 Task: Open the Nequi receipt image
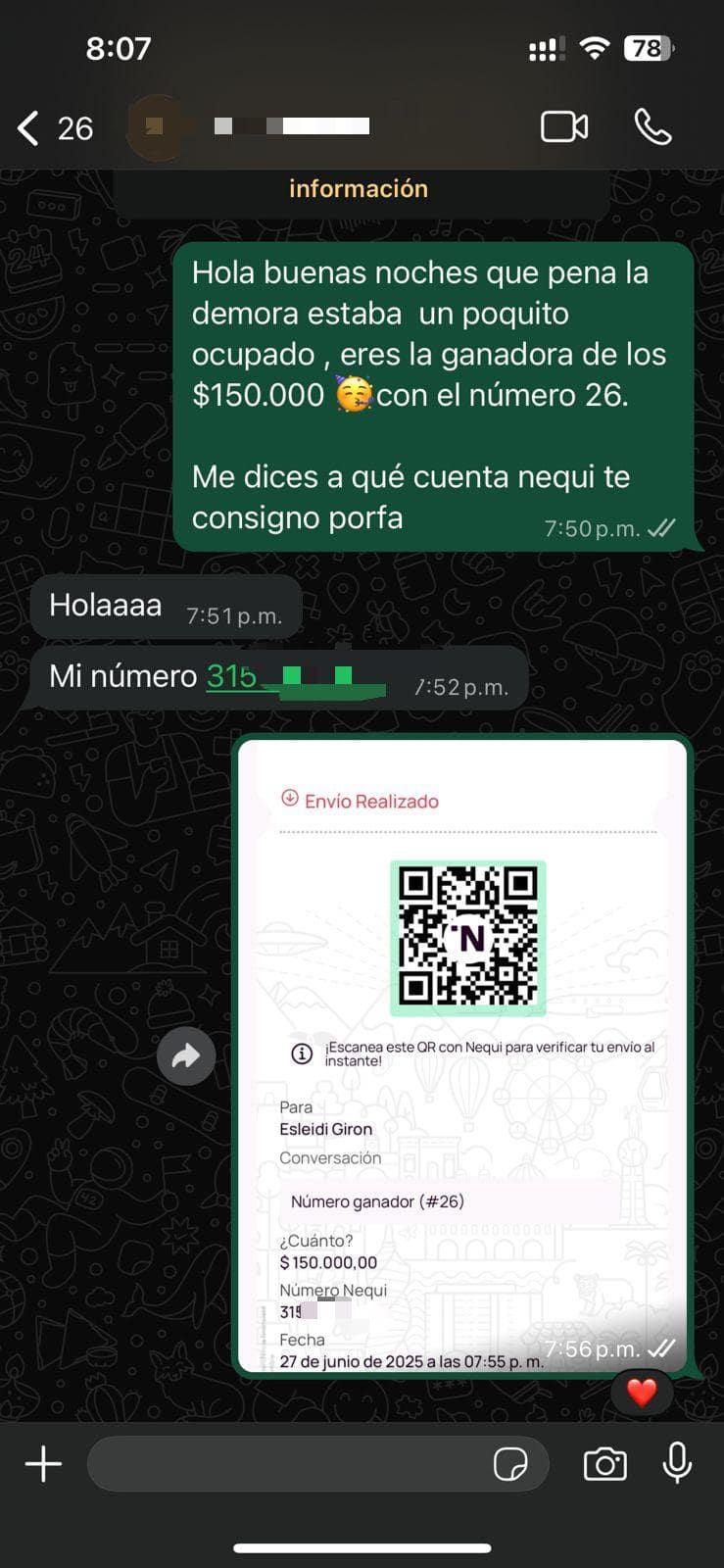pos(462,1053)
